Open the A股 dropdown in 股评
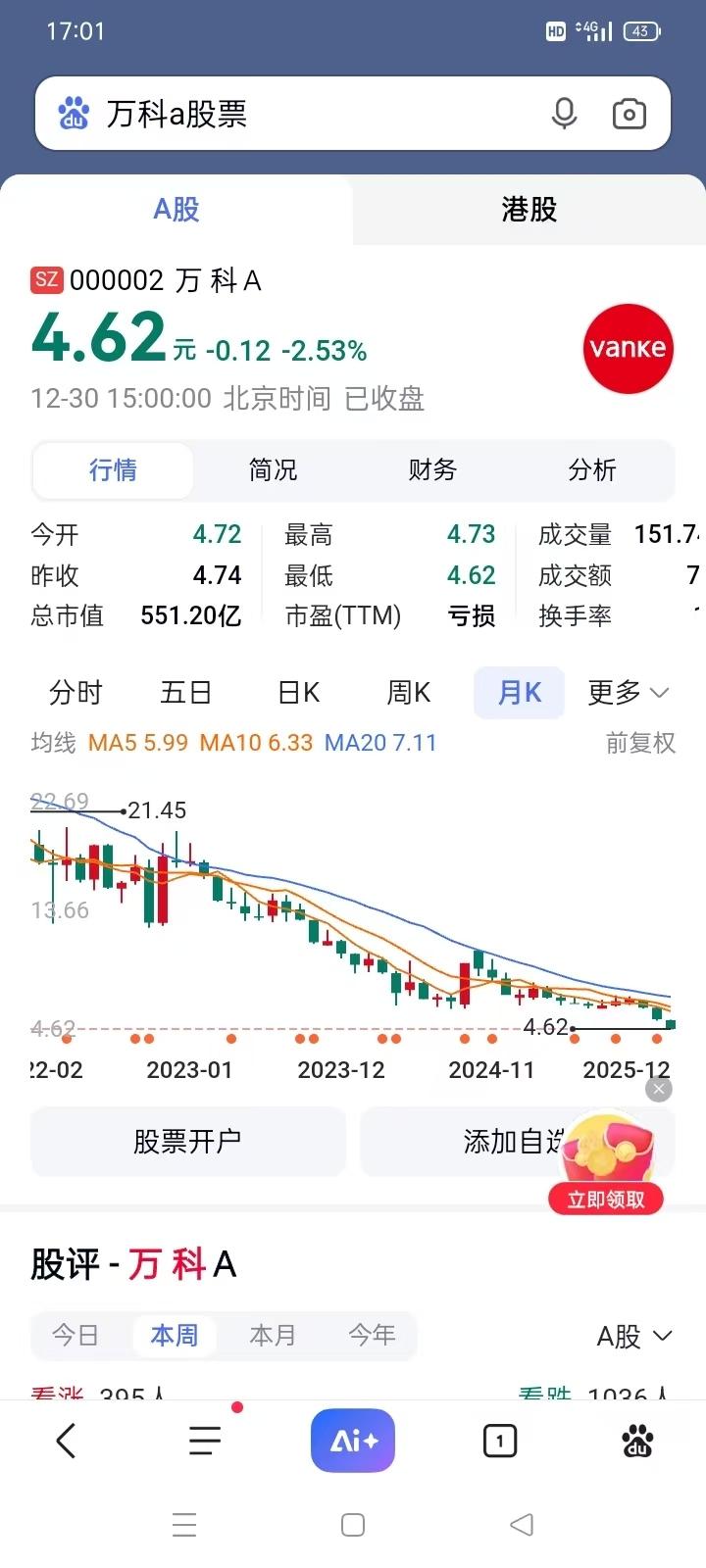 pyautogui.click(x=633, y=1336)
